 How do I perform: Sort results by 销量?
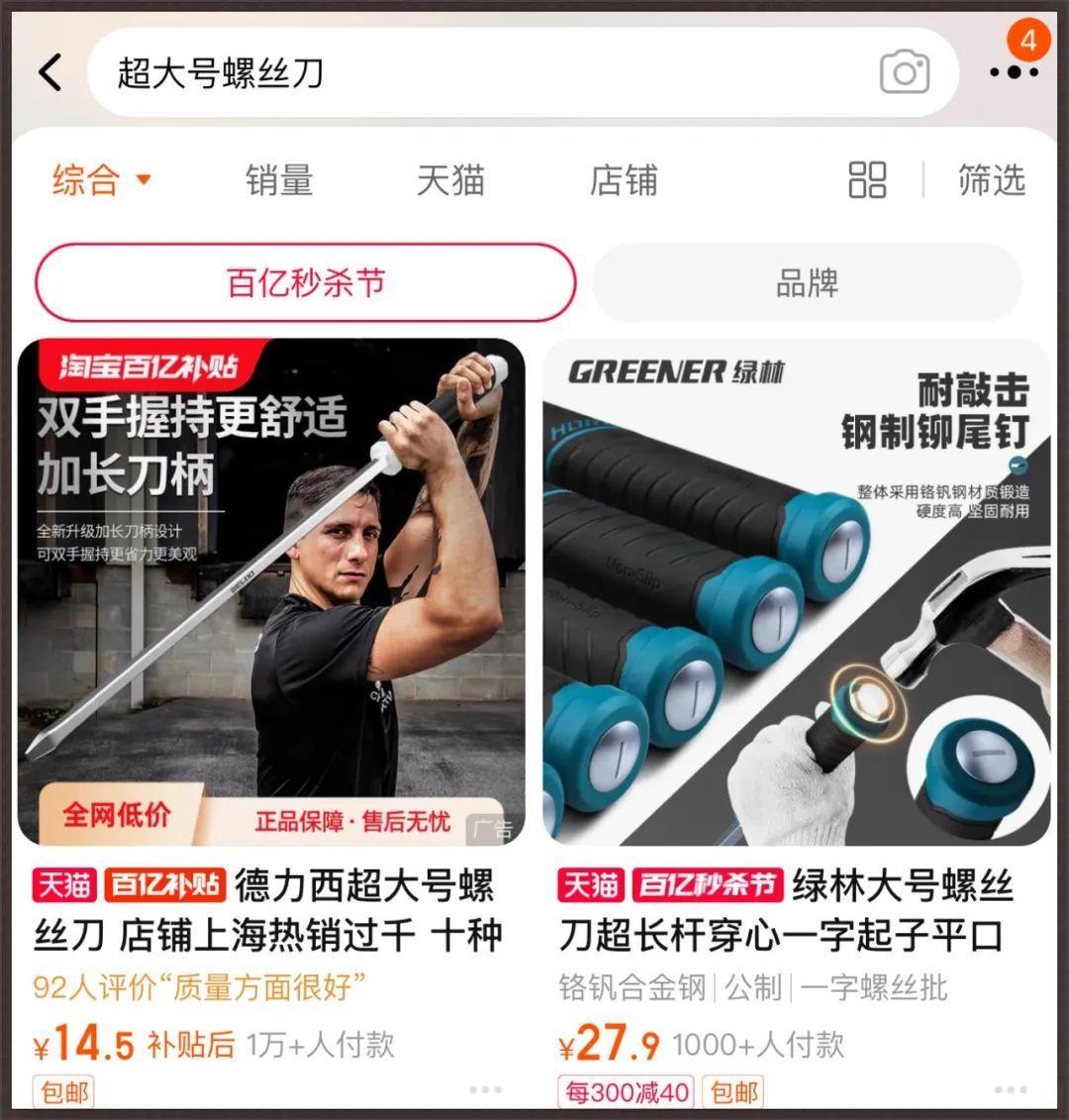pyautogui.click(x=279, y=180)
